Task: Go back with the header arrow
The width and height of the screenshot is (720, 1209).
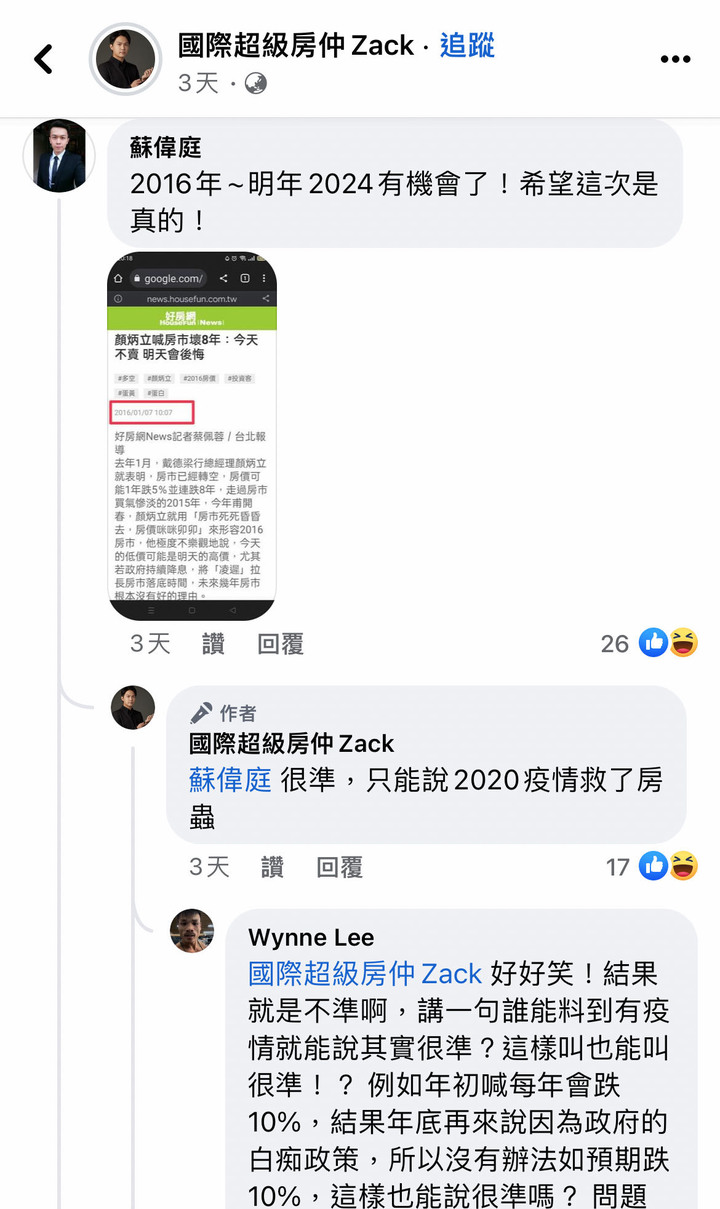Action: [44, 59]
